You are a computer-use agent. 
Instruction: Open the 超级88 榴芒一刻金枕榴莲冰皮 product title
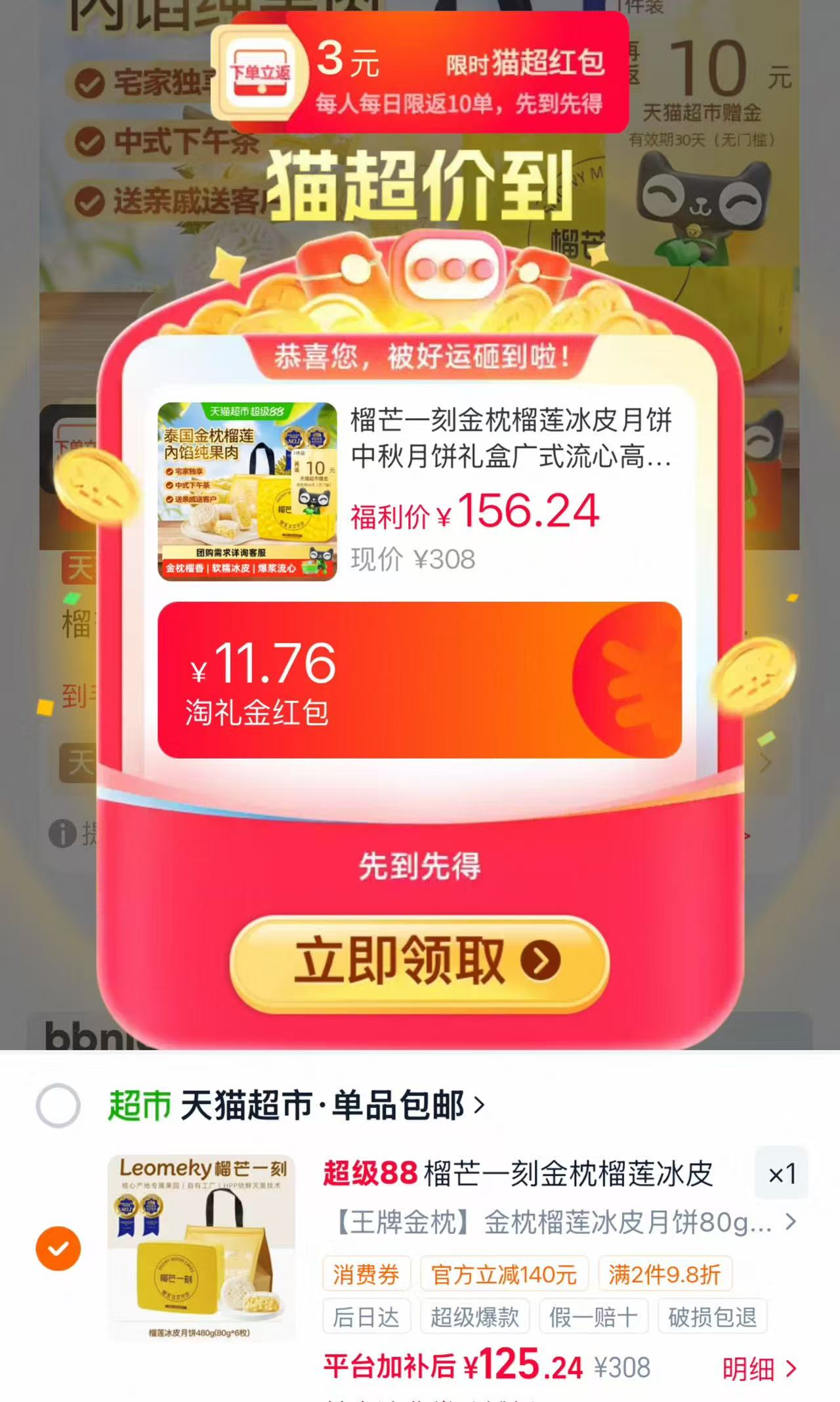click(x=518, y=1174)
